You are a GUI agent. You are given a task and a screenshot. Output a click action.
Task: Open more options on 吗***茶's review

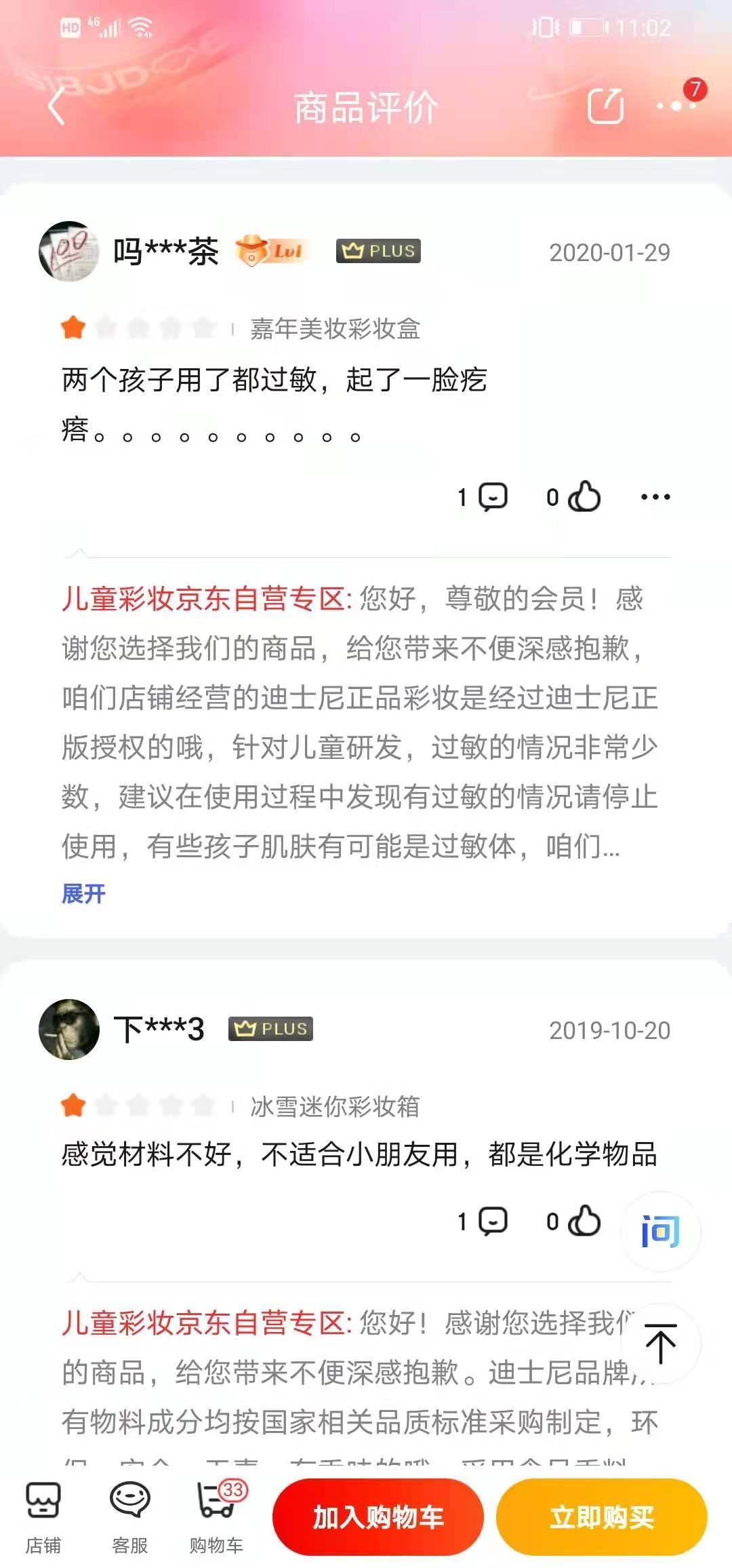pyautogui.click(x=655, y=496)
